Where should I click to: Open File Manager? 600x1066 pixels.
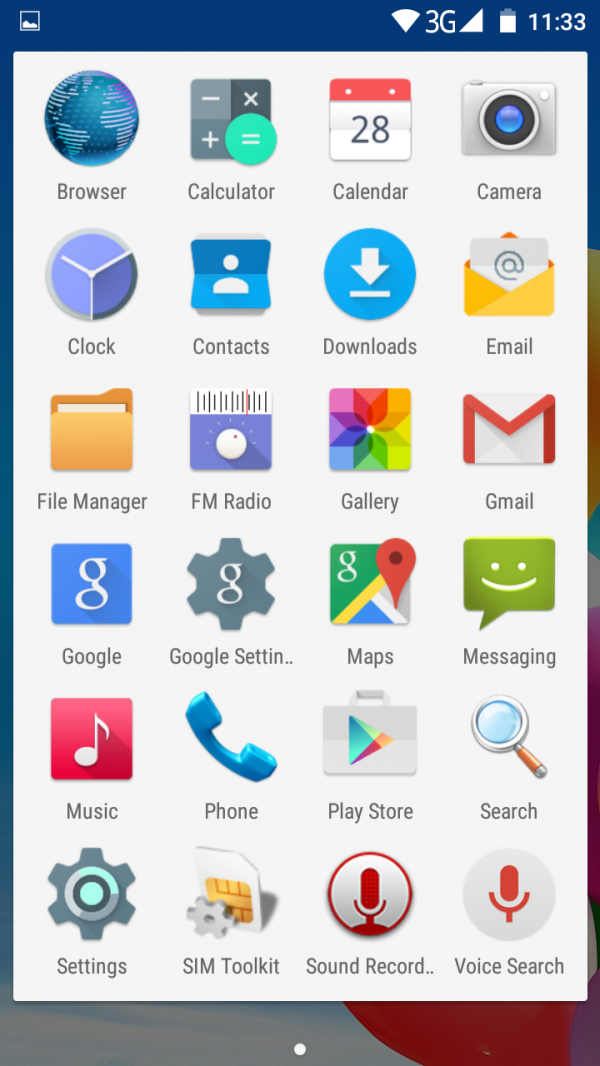coord(91,430)
